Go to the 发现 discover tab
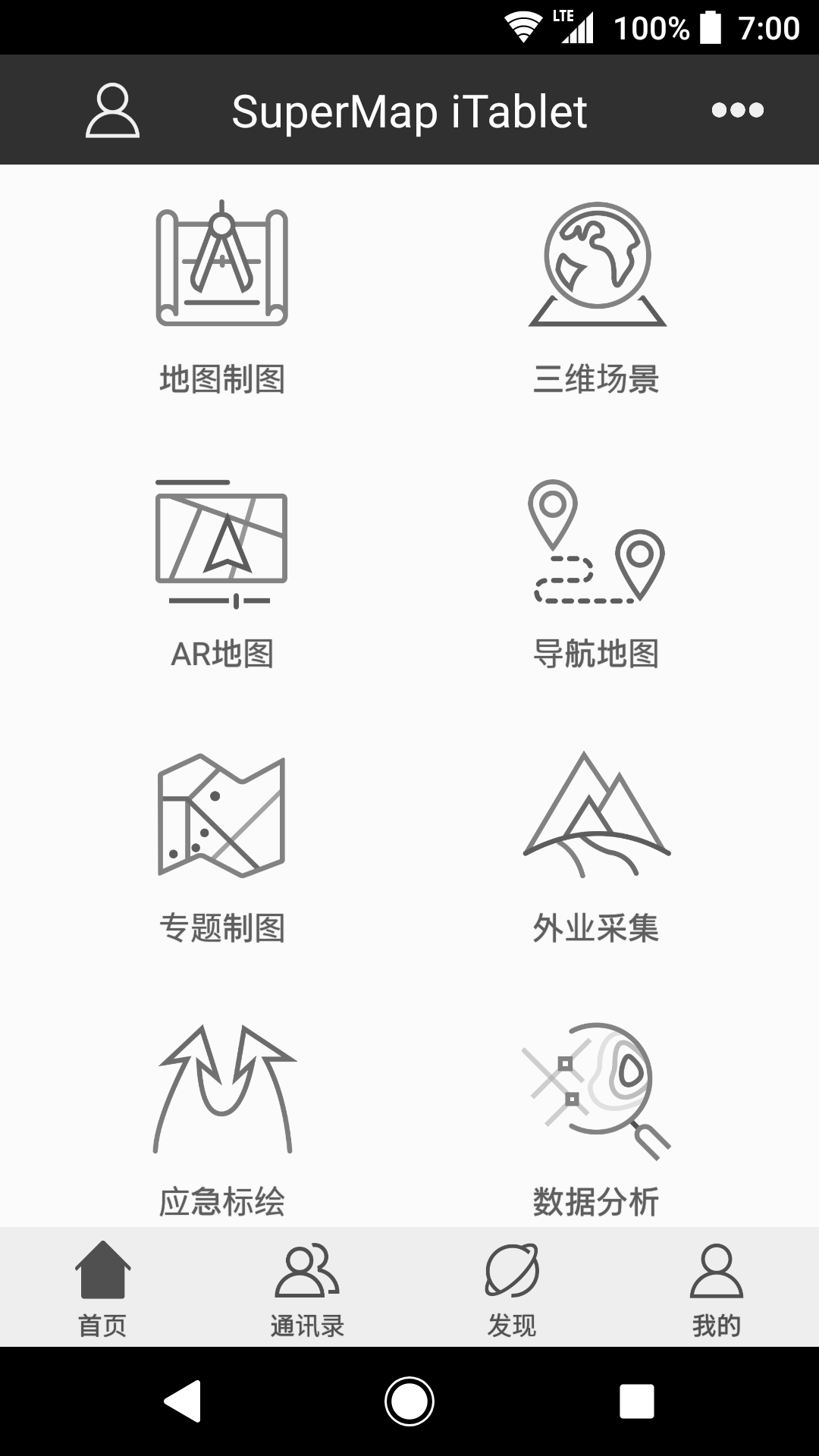 pos(512,1288)
